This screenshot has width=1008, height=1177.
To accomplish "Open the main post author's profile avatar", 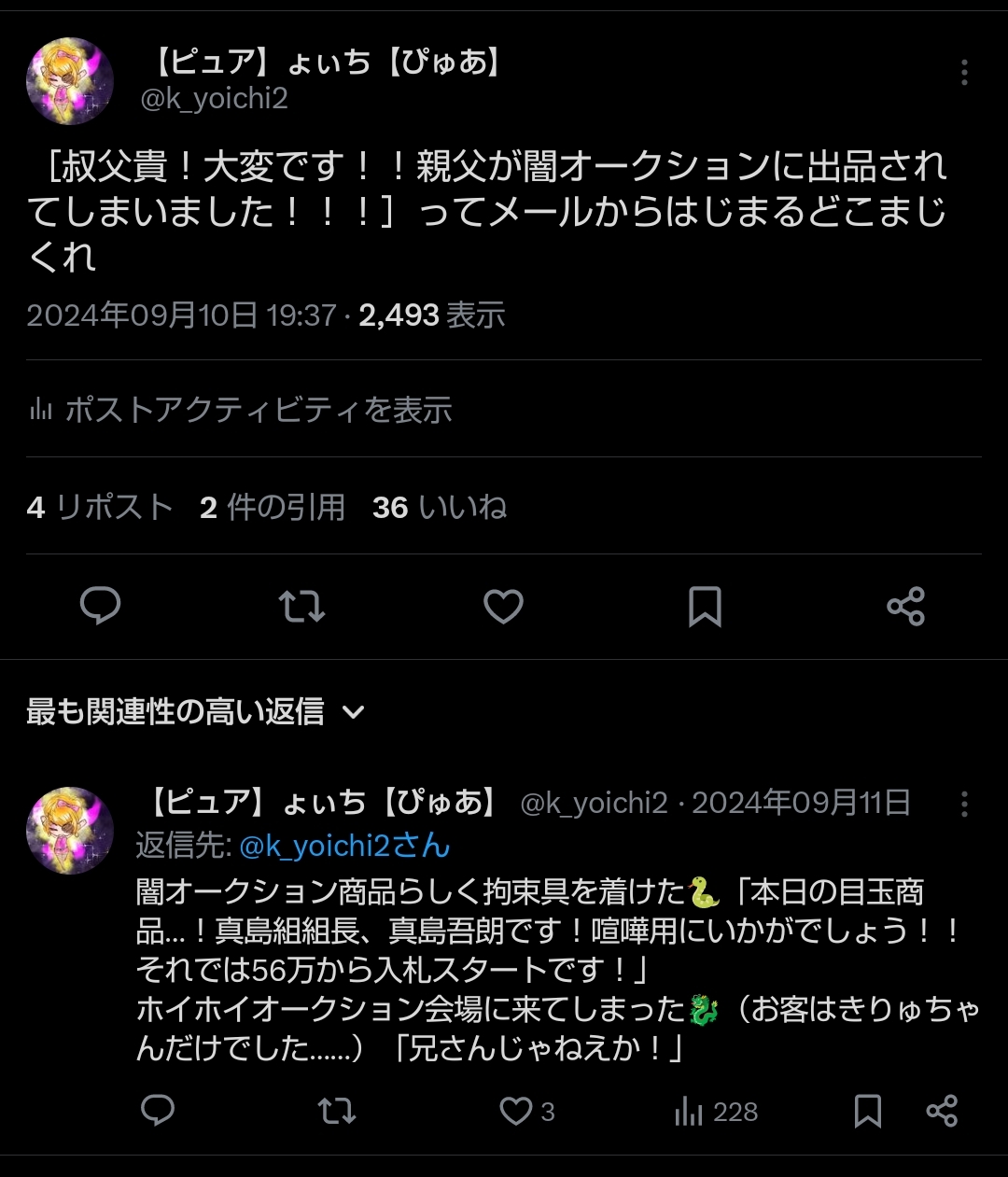I will [x=70, y=81].
